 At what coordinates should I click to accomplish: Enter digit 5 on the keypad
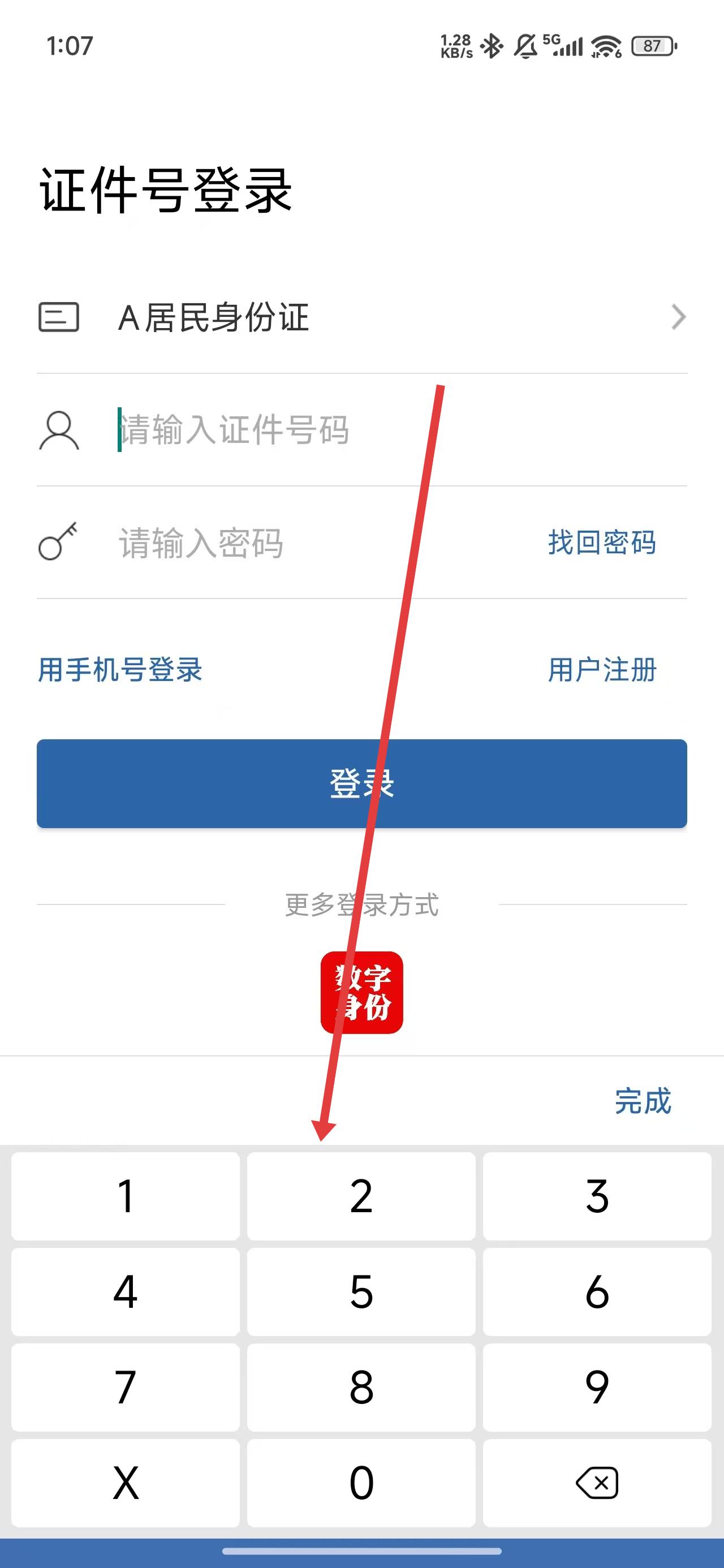[361, 1291]
